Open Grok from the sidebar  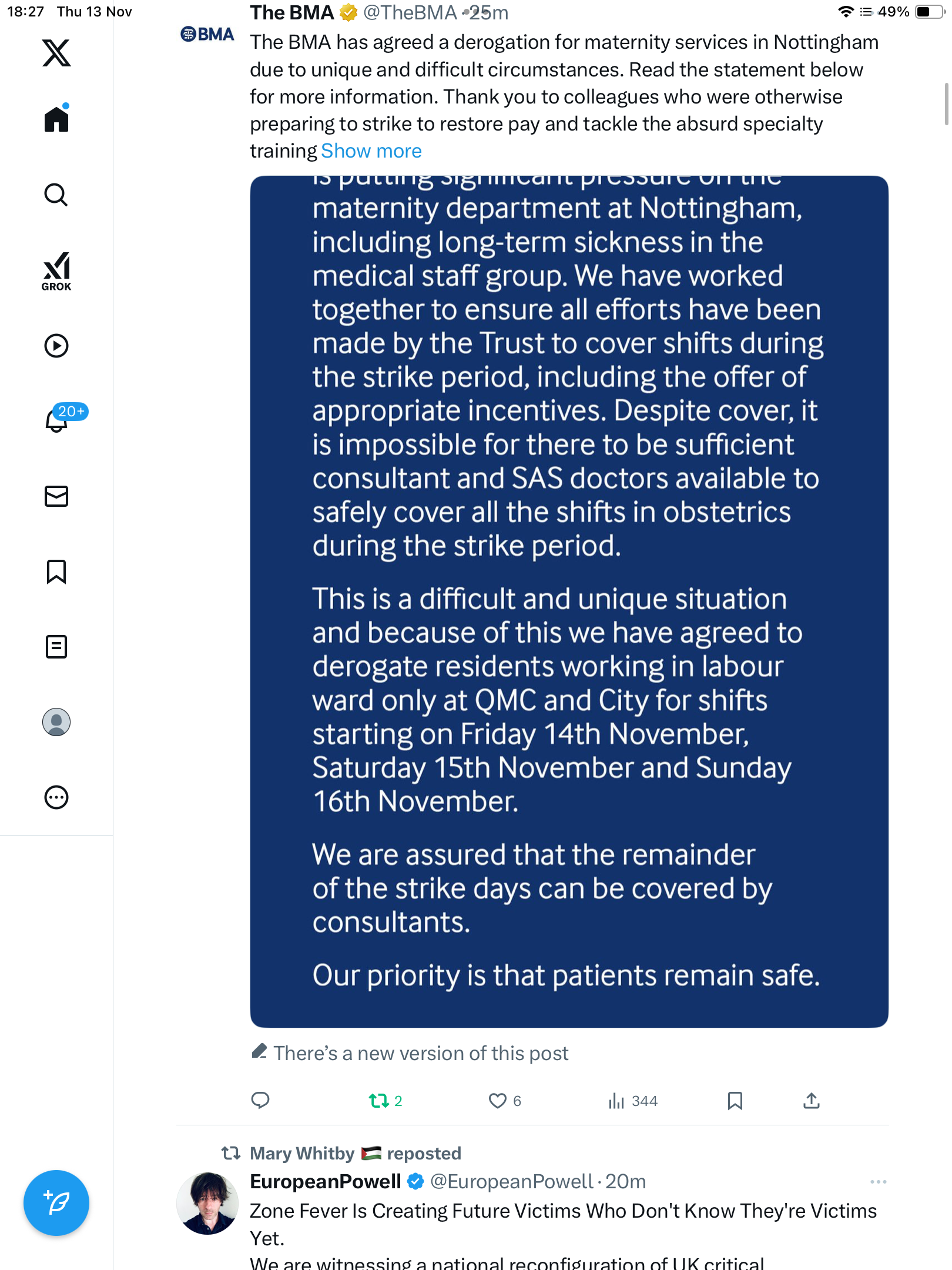coord(56,271)
